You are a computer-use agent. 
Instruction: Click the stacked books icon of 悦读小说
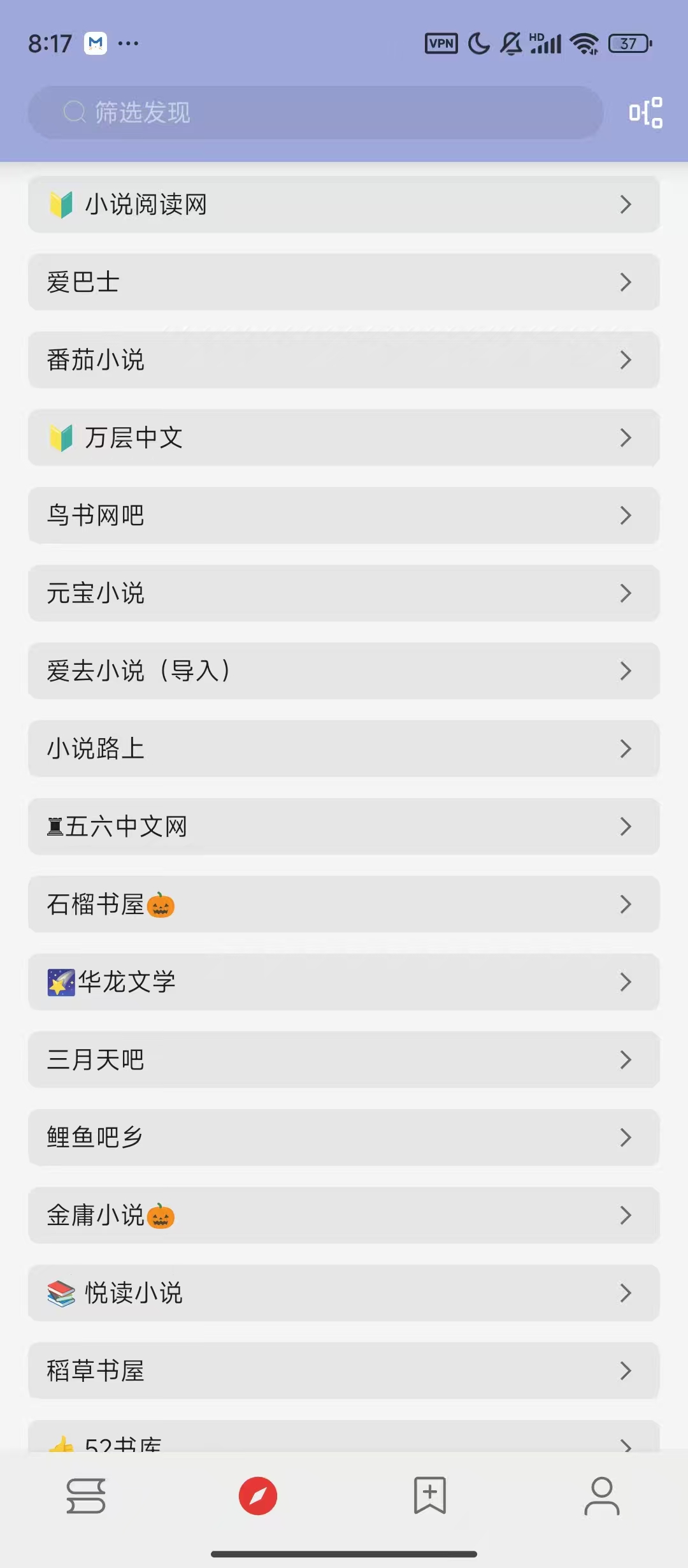61,1293
